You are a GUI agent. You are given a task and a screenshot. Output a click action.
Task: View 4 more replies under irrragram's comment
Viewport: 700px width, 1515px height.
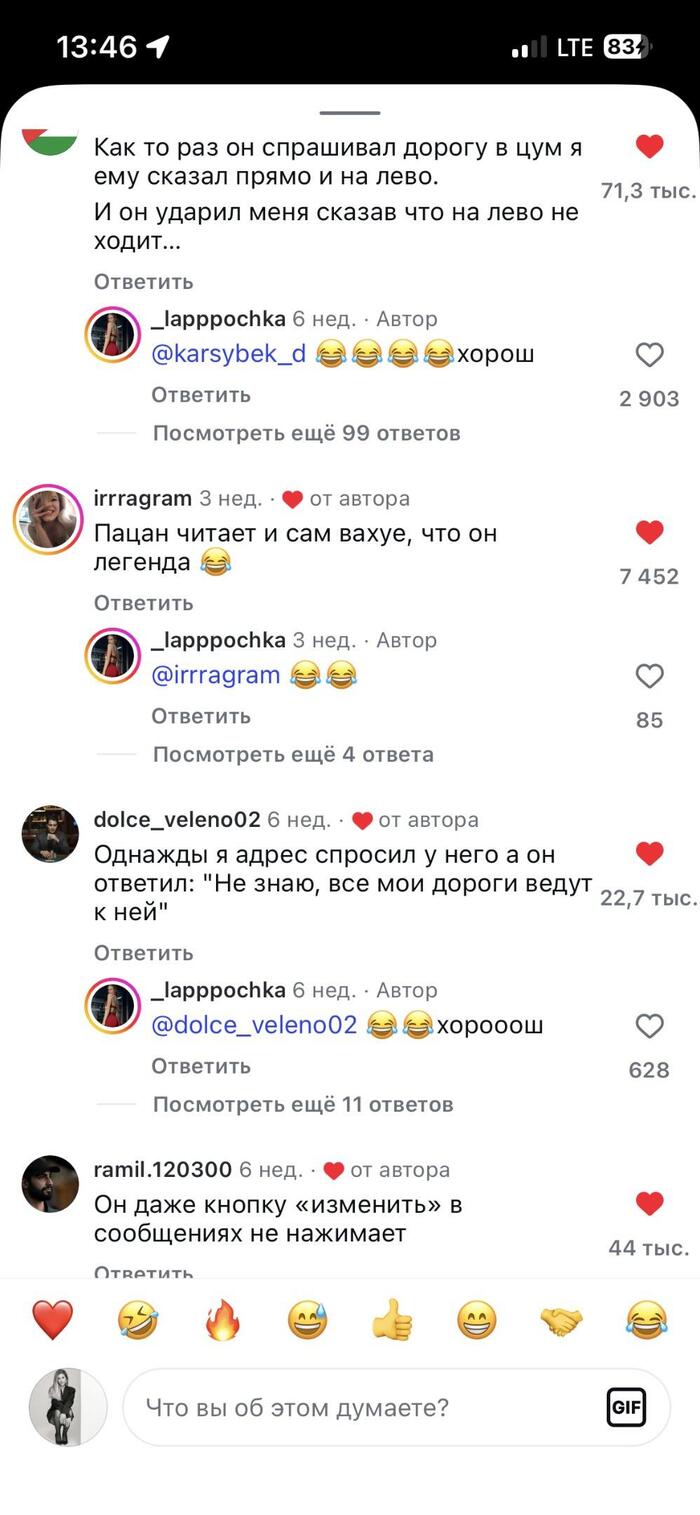point(293,754)
